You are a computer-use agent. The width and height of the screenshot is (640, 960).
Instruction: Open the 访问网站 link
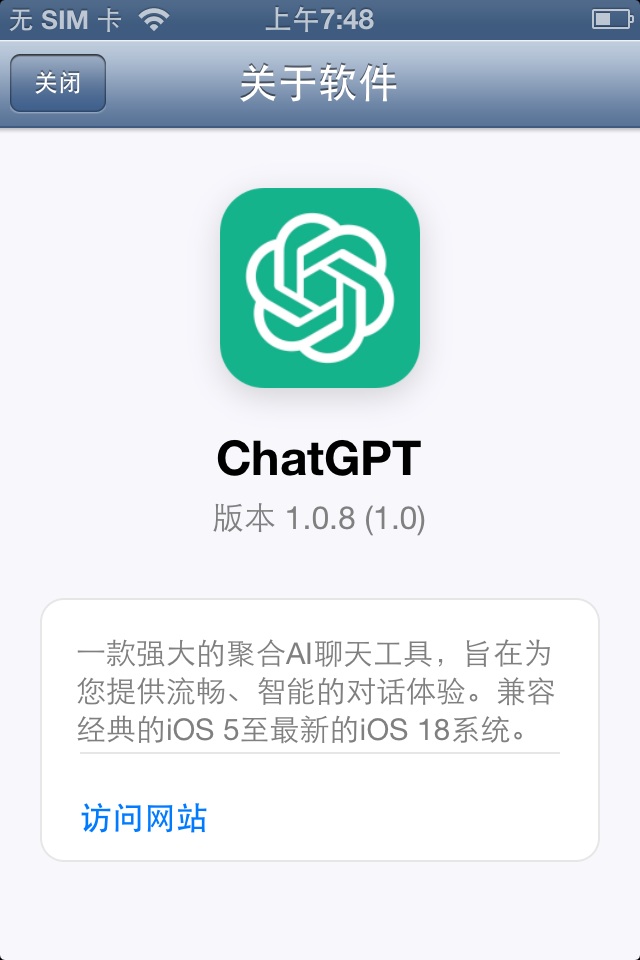point(144,818)
